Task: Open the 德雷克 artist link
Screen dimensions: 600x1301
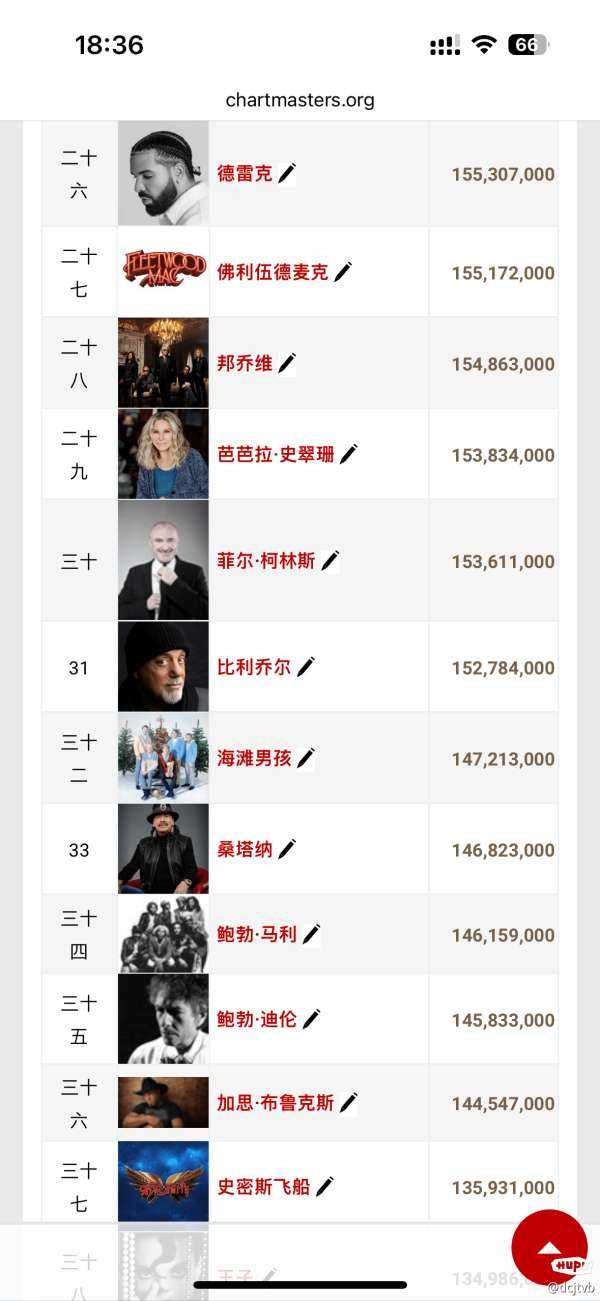Action: click(245, 174)
